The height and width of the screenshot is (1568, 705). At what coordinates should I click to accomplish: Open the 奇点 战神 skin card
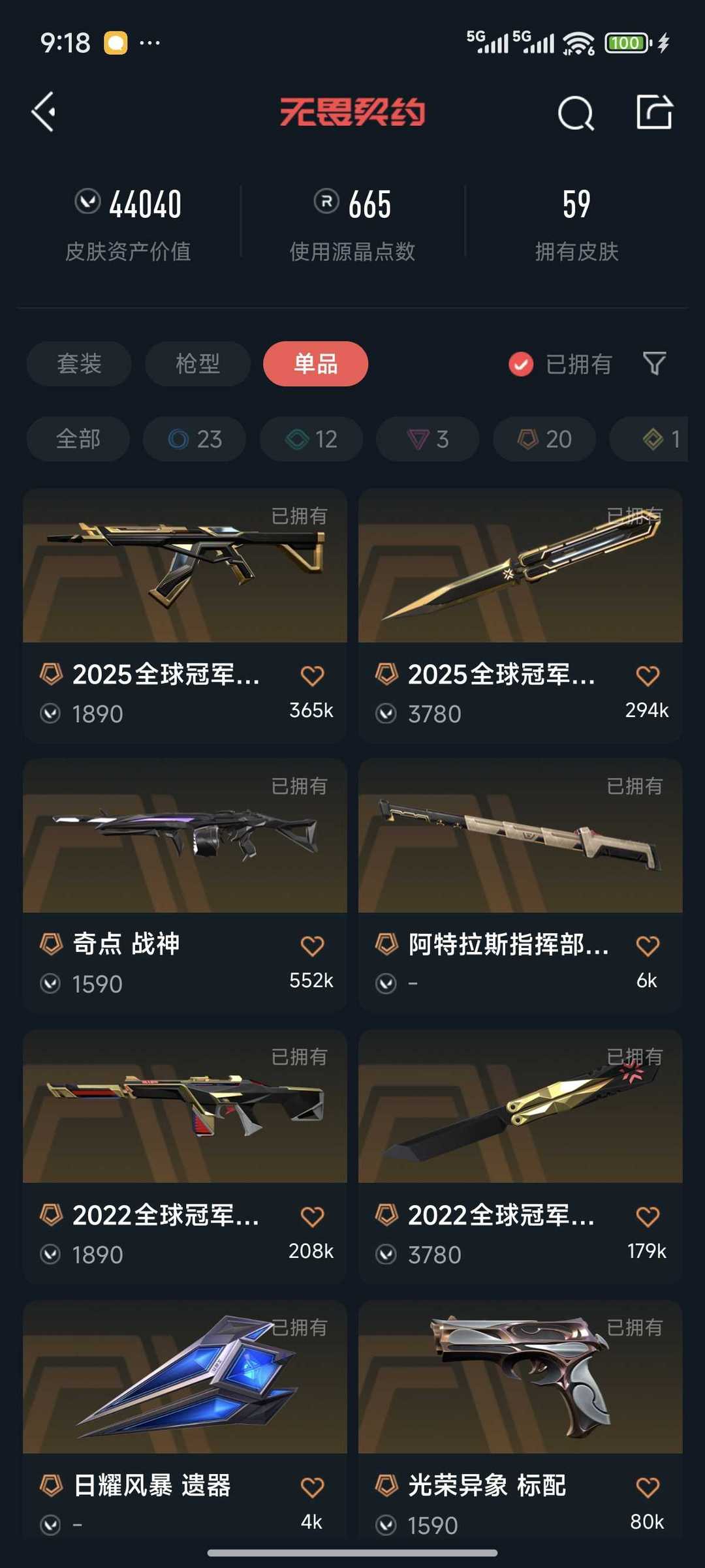(x=185, y=848)
